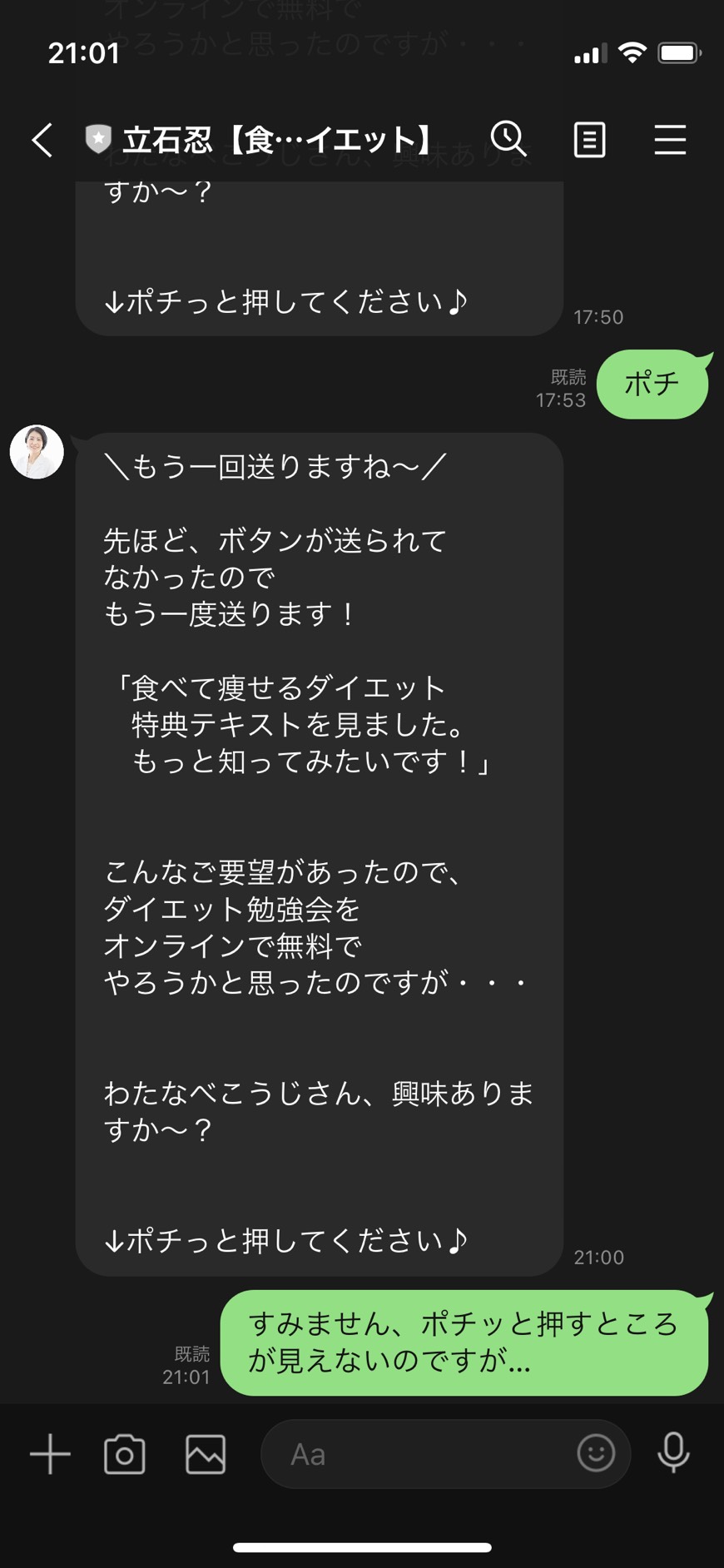This screenshot has height=1568, width=724.
Task: Open the chat notes icon
Action: (x=589, y=140)
